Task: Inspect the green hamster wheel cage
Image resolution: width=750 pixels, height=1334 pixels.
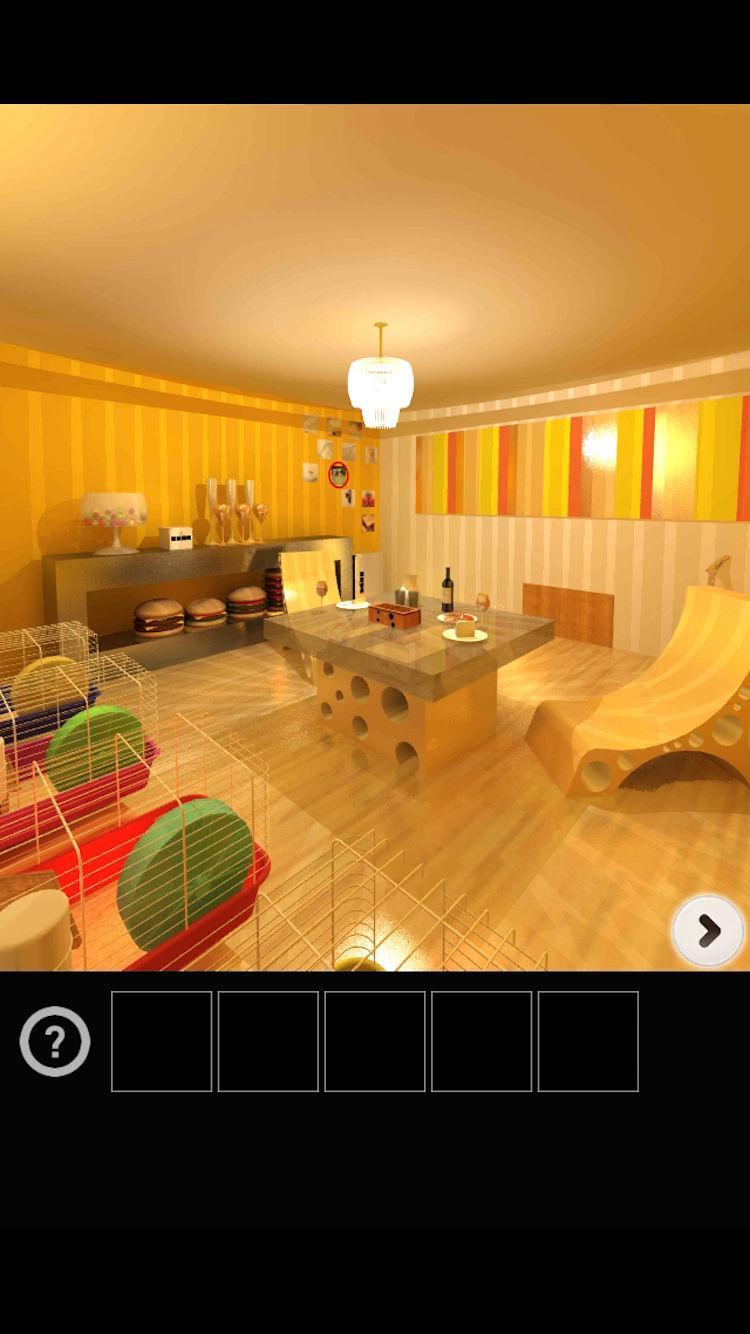Action: coord(185,873)
